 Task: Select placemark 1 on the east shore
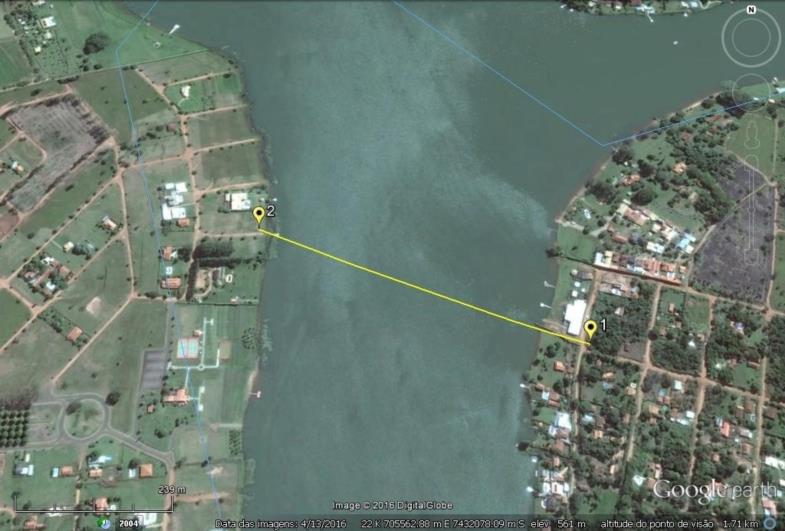[x=590, y=329]
